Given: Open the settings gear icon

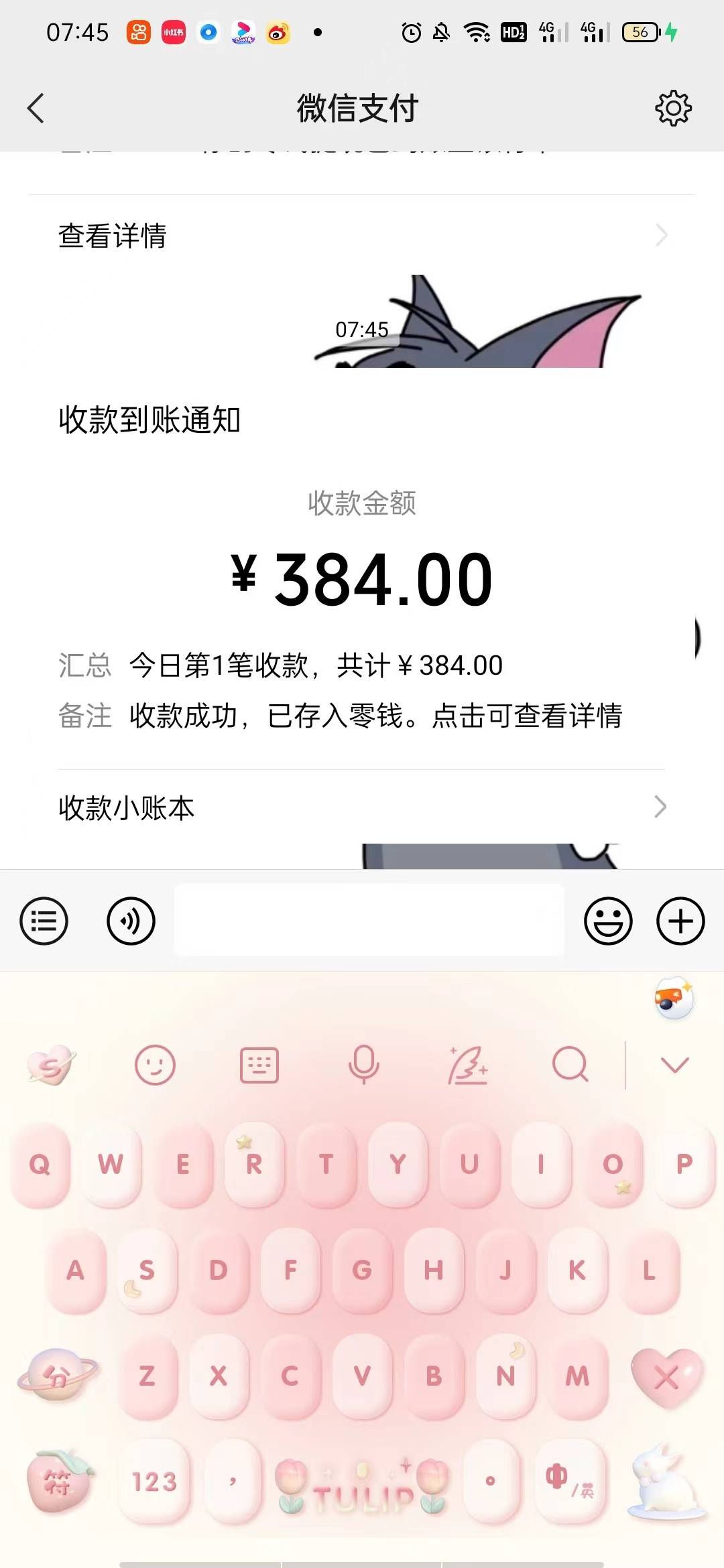Looking at the screenshot, I should click(x=673, y=109).
